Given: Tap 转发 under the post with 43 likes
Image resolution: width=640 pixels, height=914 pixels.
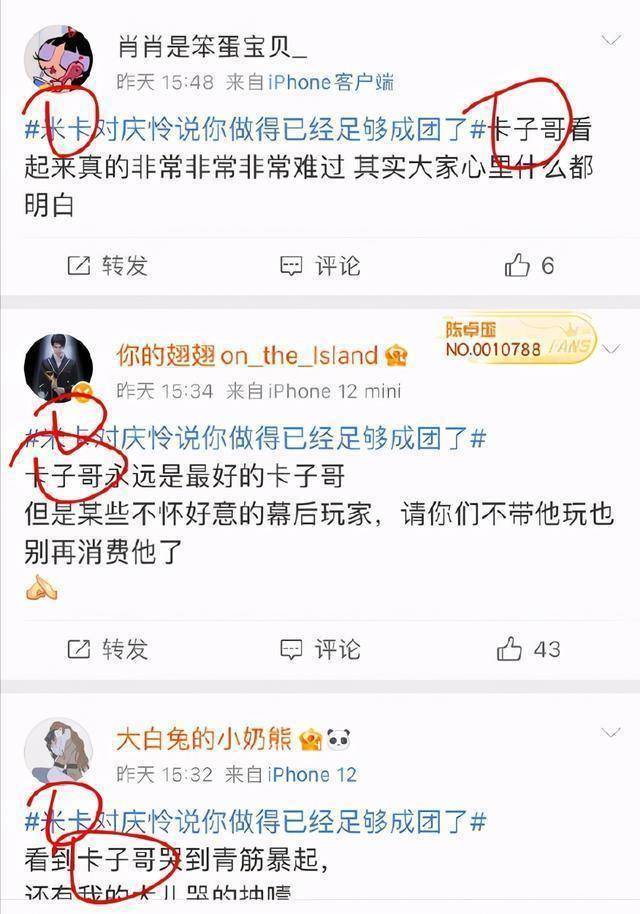Looking at the screenshot, I should pos(107,649).
